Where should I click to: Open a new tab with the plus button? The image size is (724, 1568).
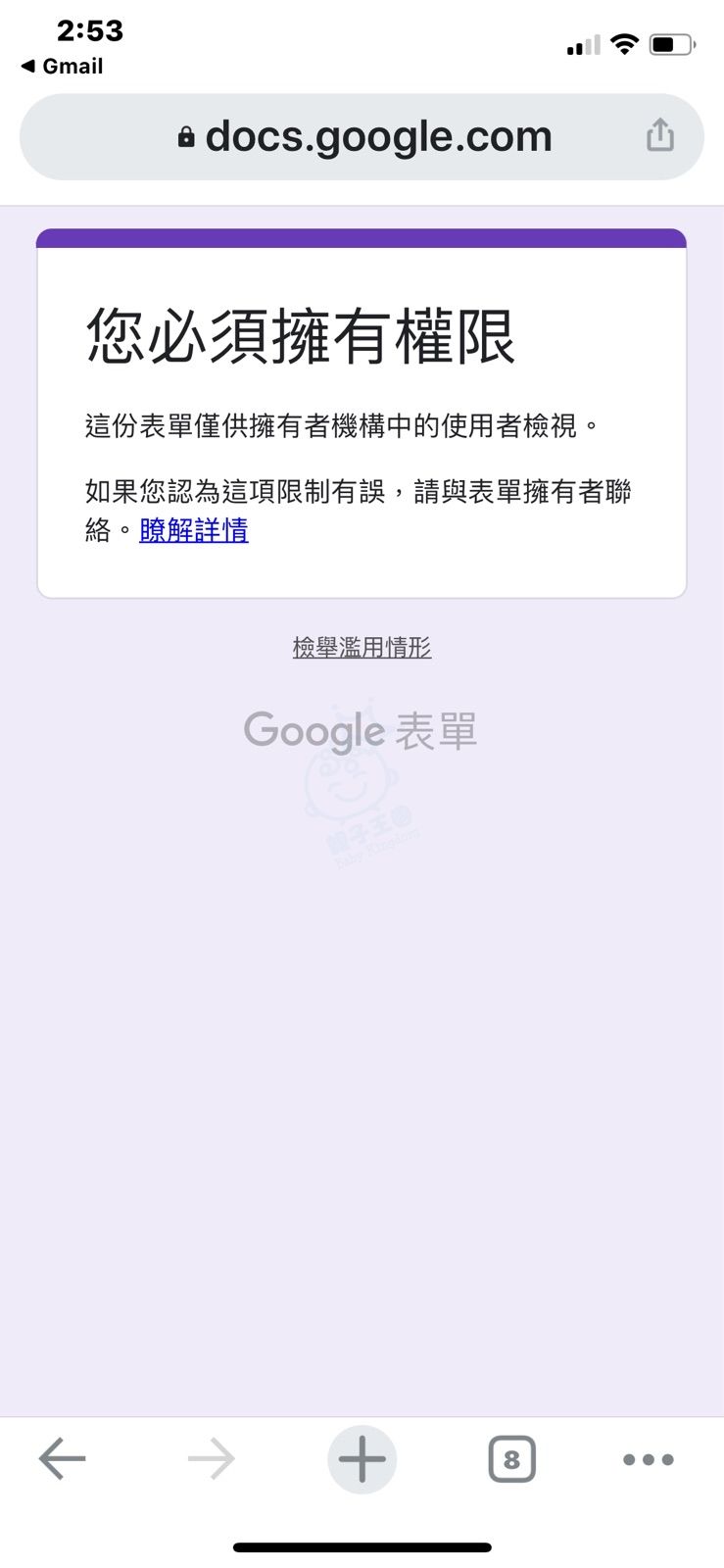click(x=362, y=1459)
